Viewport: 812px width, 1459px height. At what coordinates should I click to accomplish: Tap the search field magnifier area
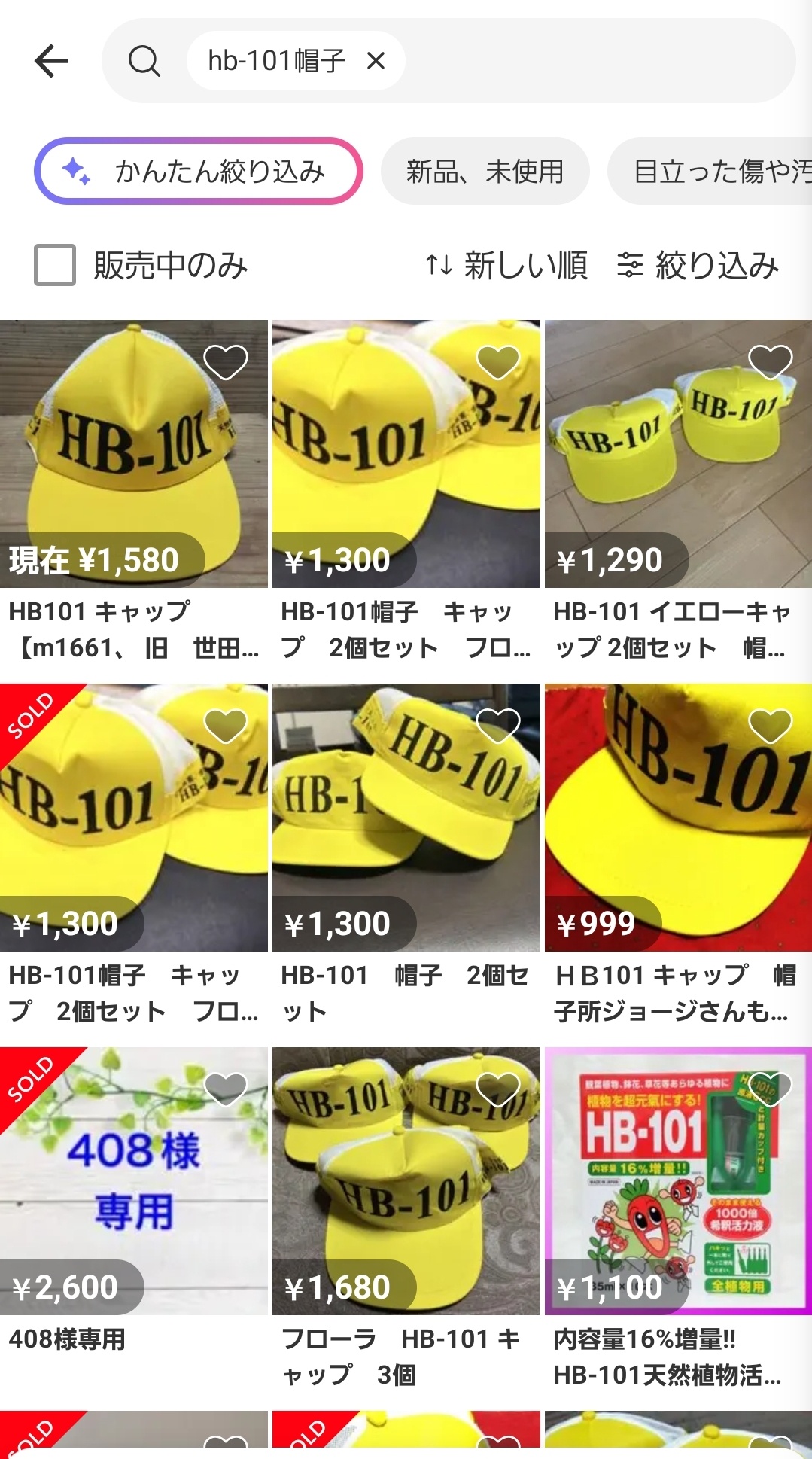144,61
